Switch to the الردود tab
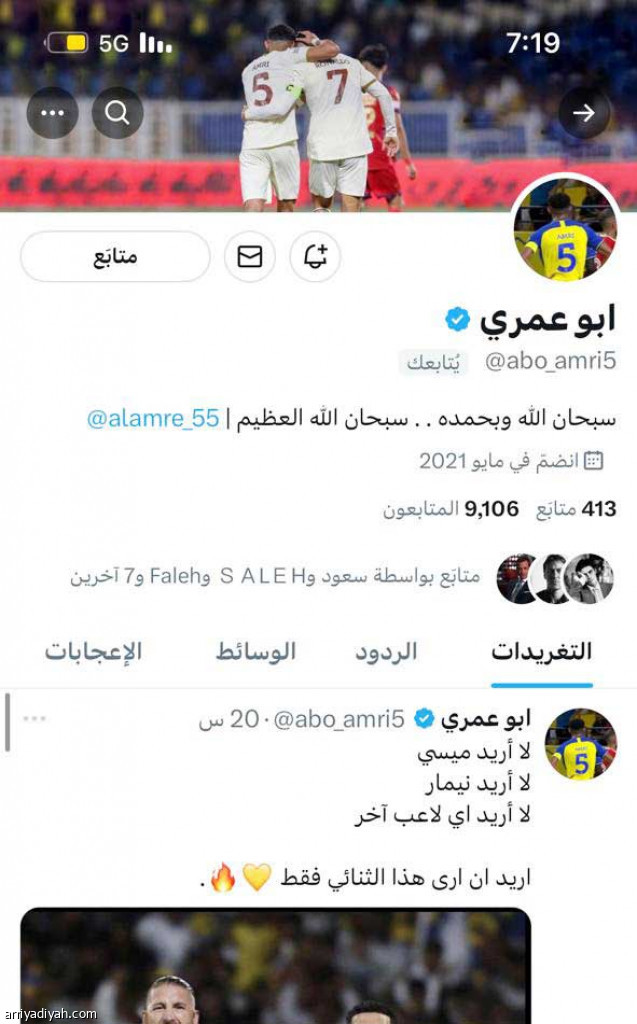The image size is (637, 1024). (386, 652)
